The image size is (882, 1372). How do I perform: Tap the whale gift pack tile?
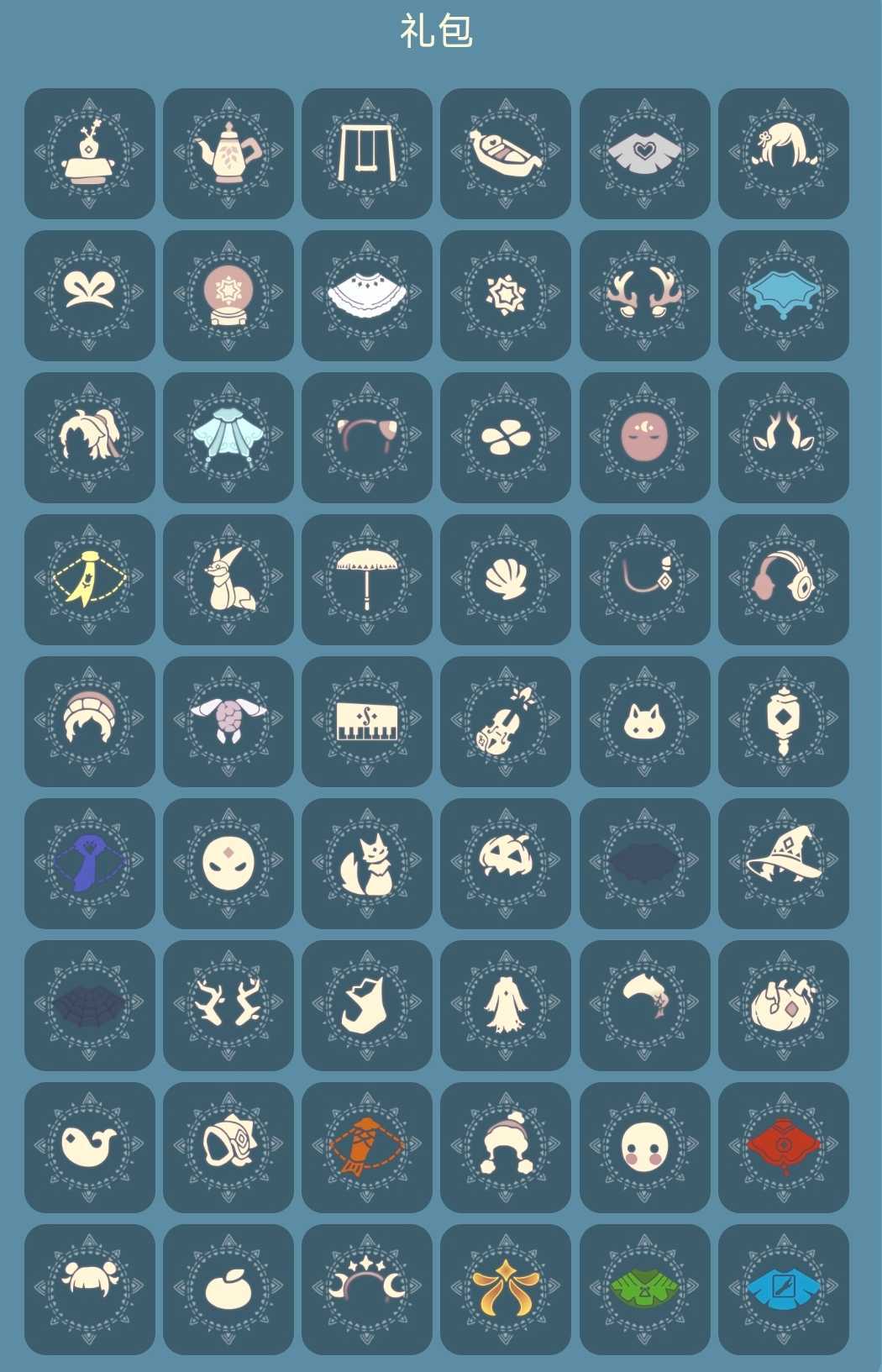90,1148
